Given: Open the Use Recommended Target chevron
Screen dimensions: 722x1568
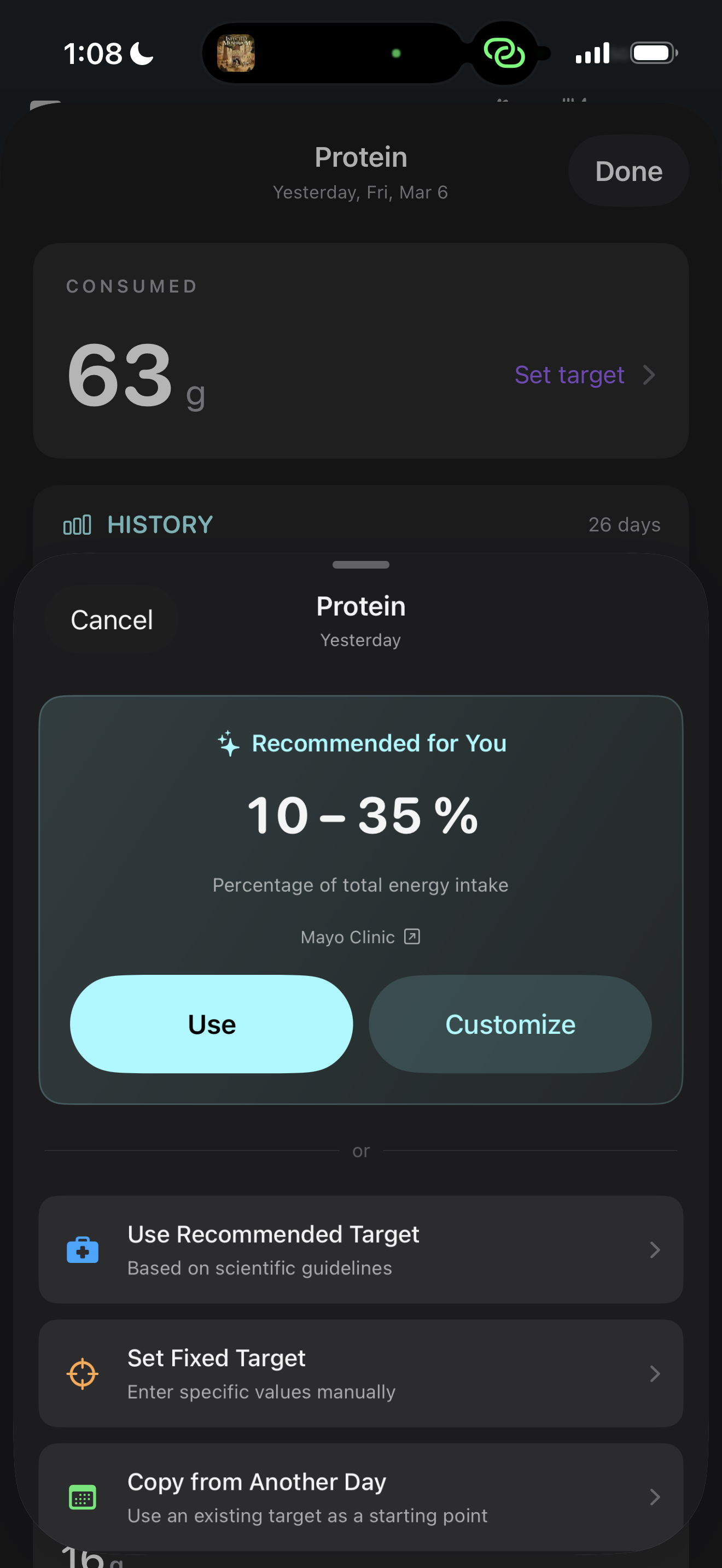Looking at the screenshot, I should tap(655, 1250).
